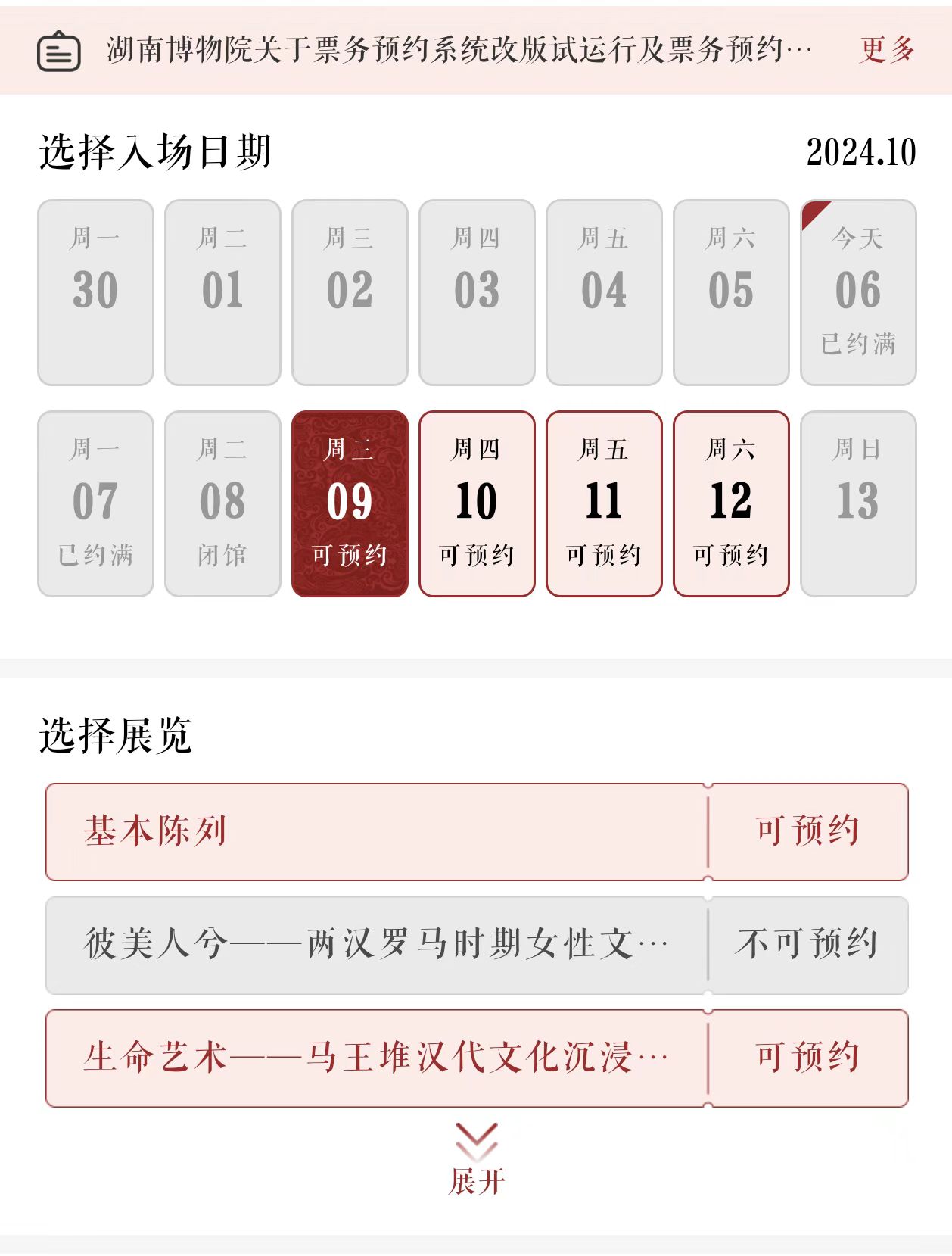Select Saturday 12 as the entry date

731,503
